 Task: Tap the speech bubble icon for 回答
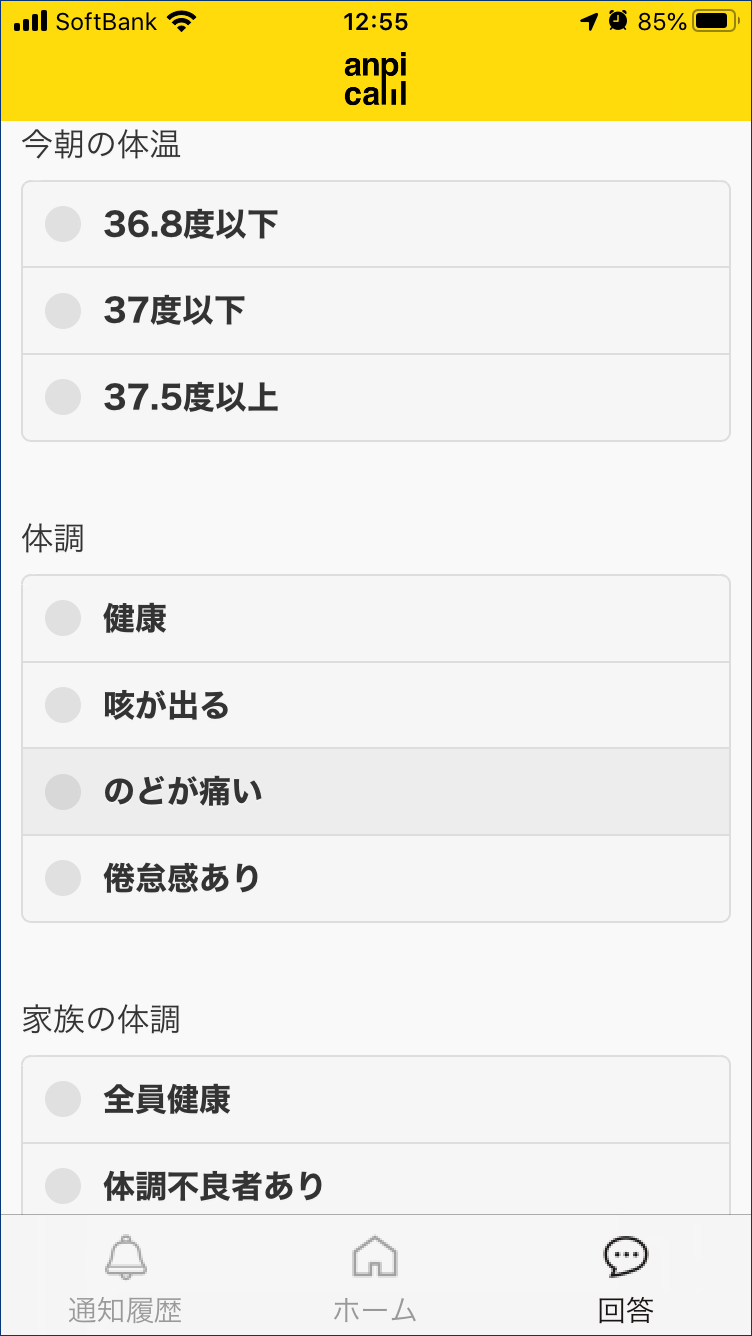(625, 1256)
